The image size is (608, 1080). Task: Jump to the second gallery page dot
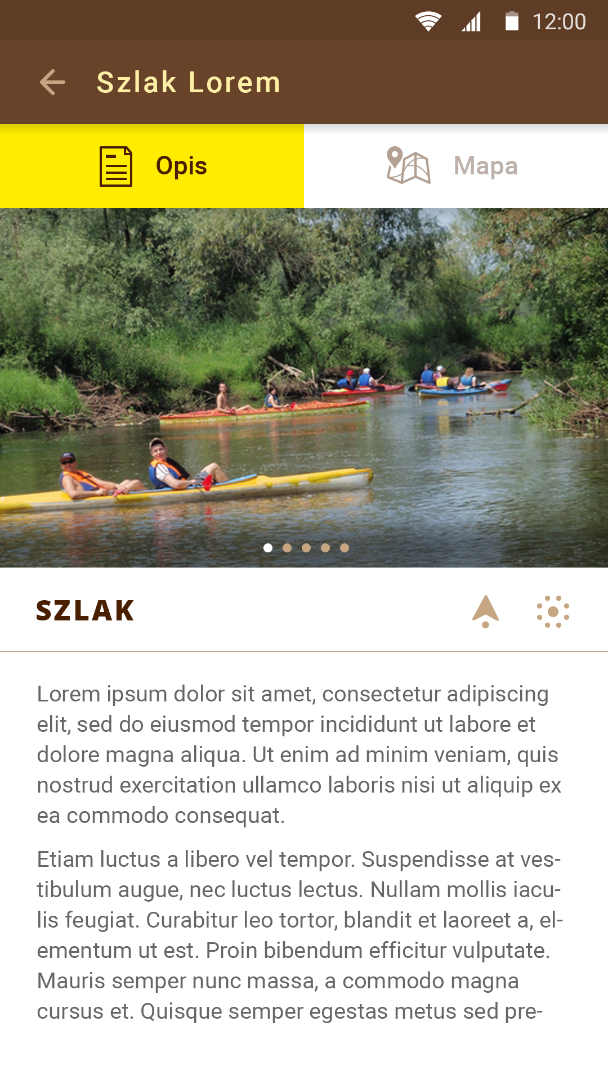click(x=287, y=548)
